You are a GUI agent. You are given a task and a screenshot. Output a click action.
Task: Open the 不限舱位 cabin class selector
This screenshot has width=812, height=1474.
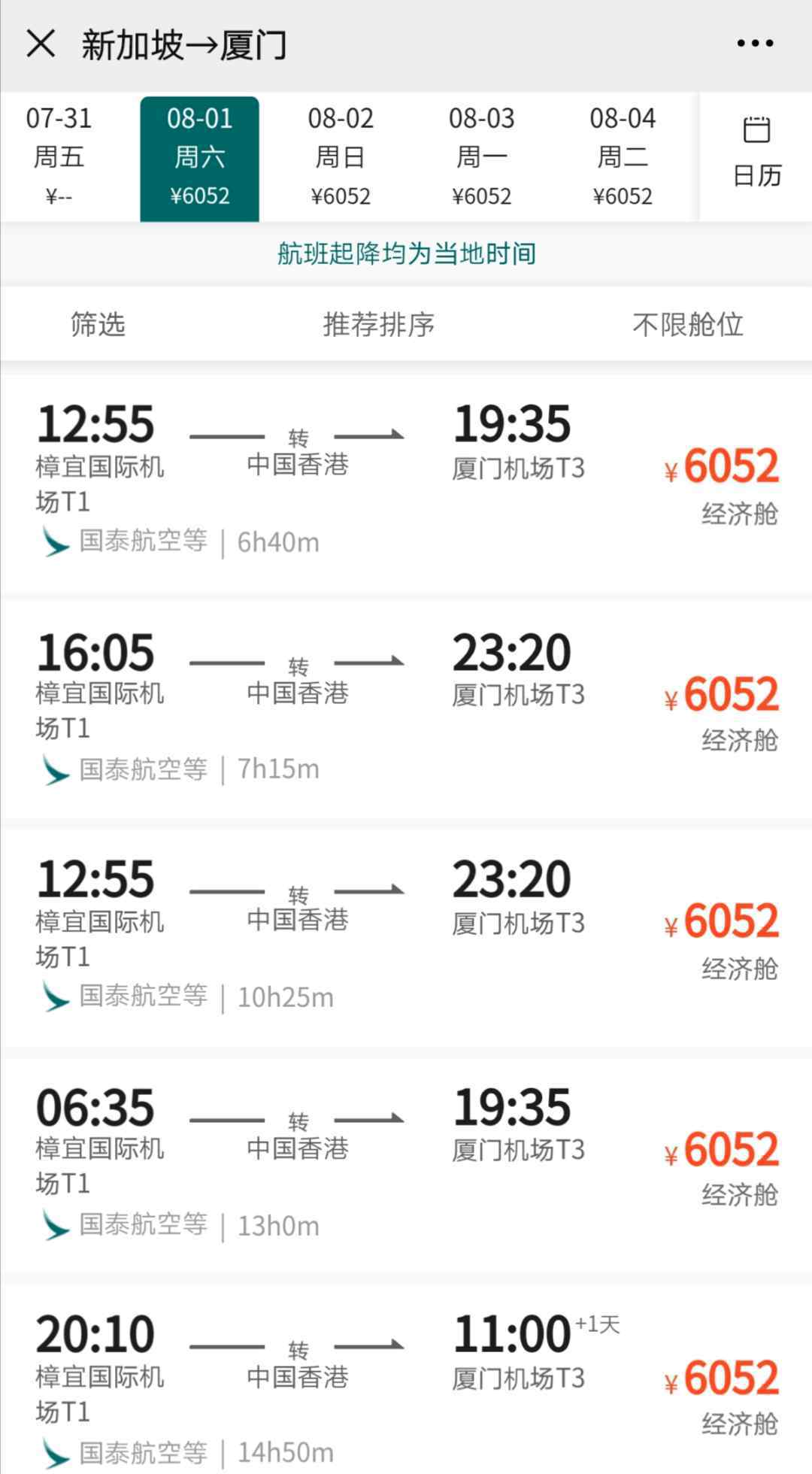(687, 324)
